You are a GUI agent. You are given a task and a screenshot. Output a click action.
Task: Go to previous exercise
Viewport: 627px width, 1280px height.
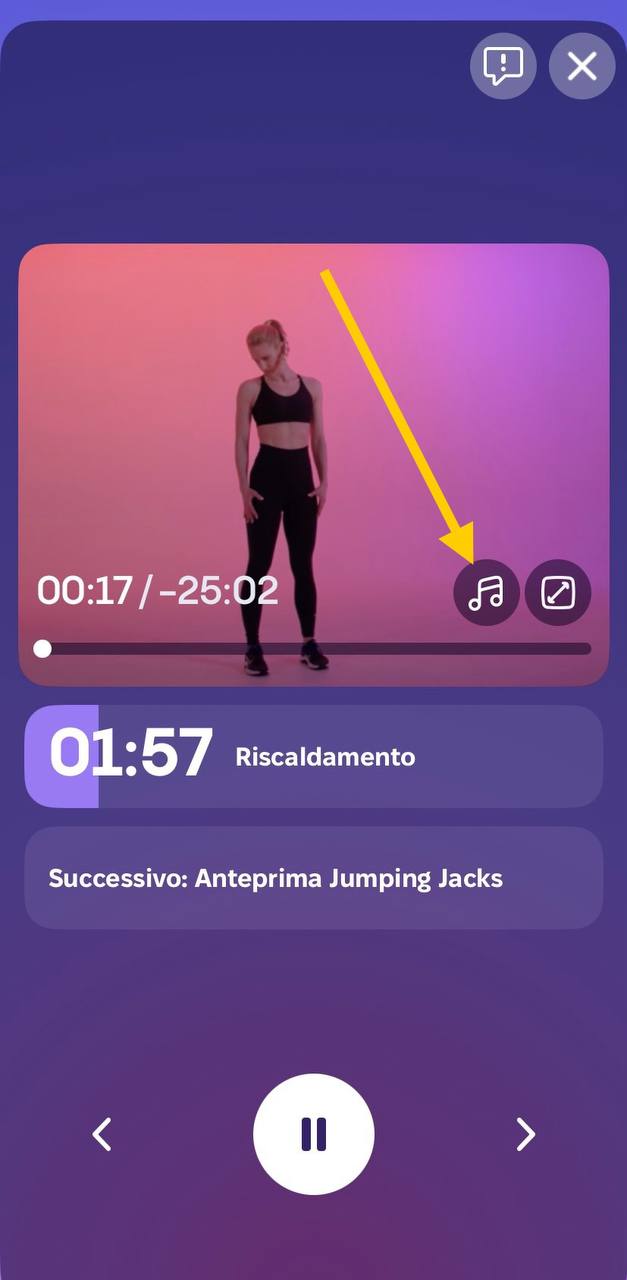click(102, 1134)
